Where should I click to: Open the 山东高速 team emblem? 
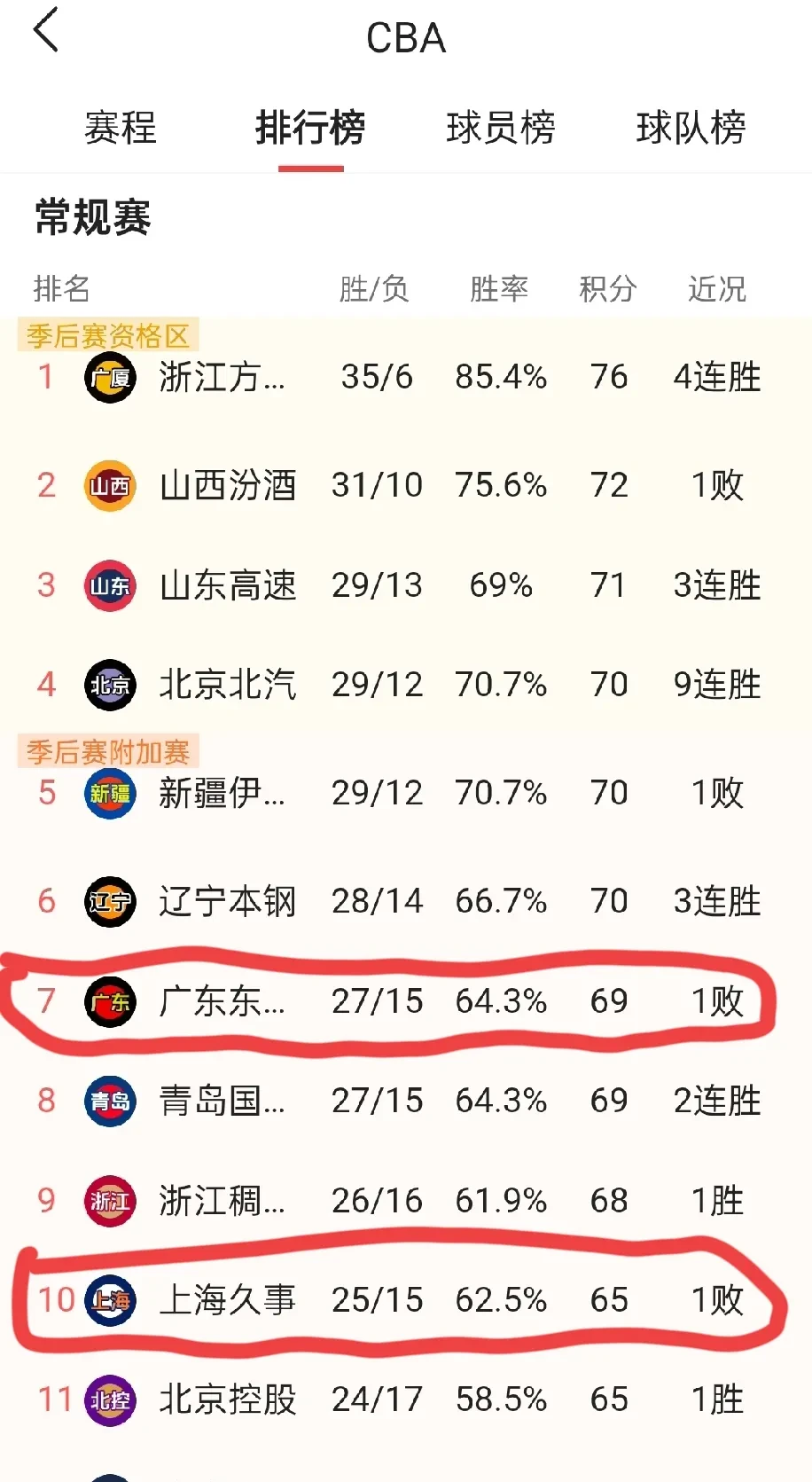[x=109, y=585]
